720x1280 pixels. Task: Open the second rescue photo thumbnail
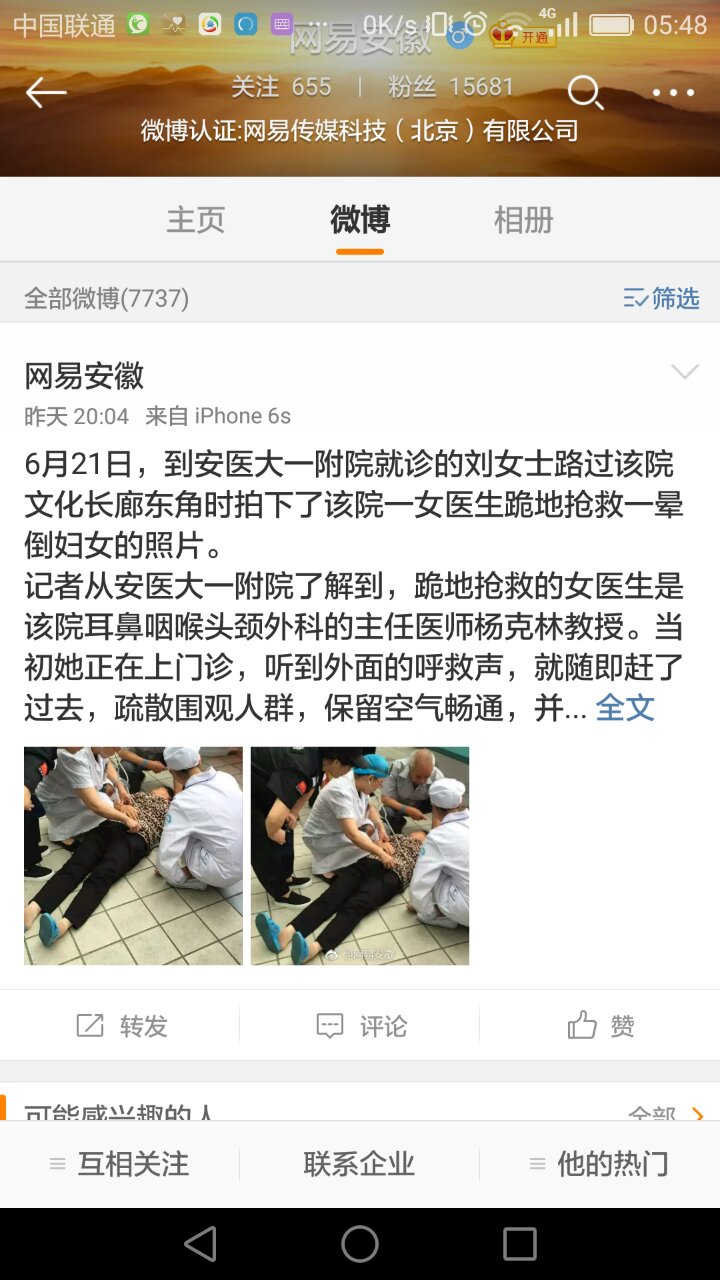(x=360, y=856)
